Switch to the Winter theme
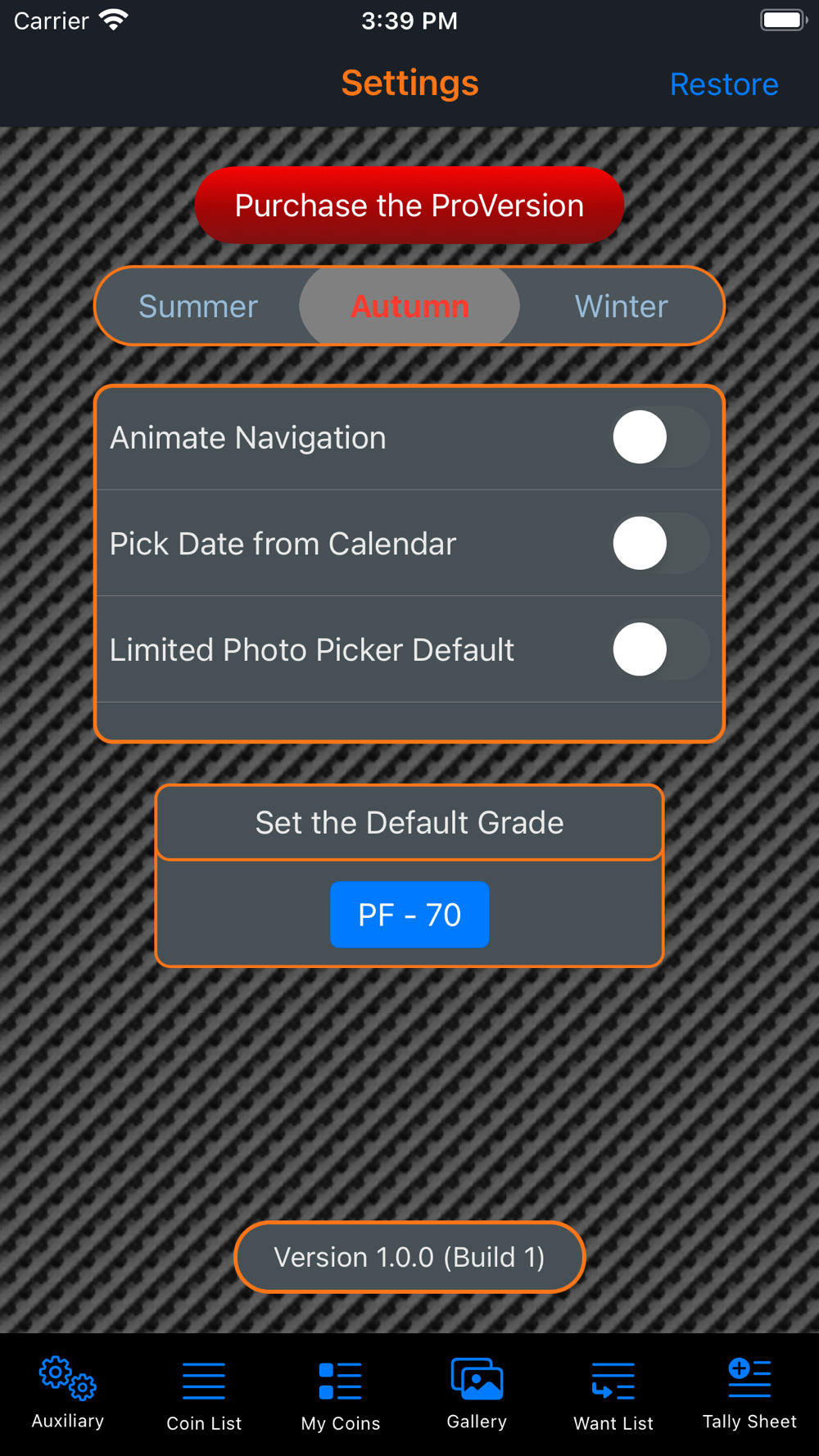The height and width of the screenshot is (1456, 819). (x=621, y=306)
